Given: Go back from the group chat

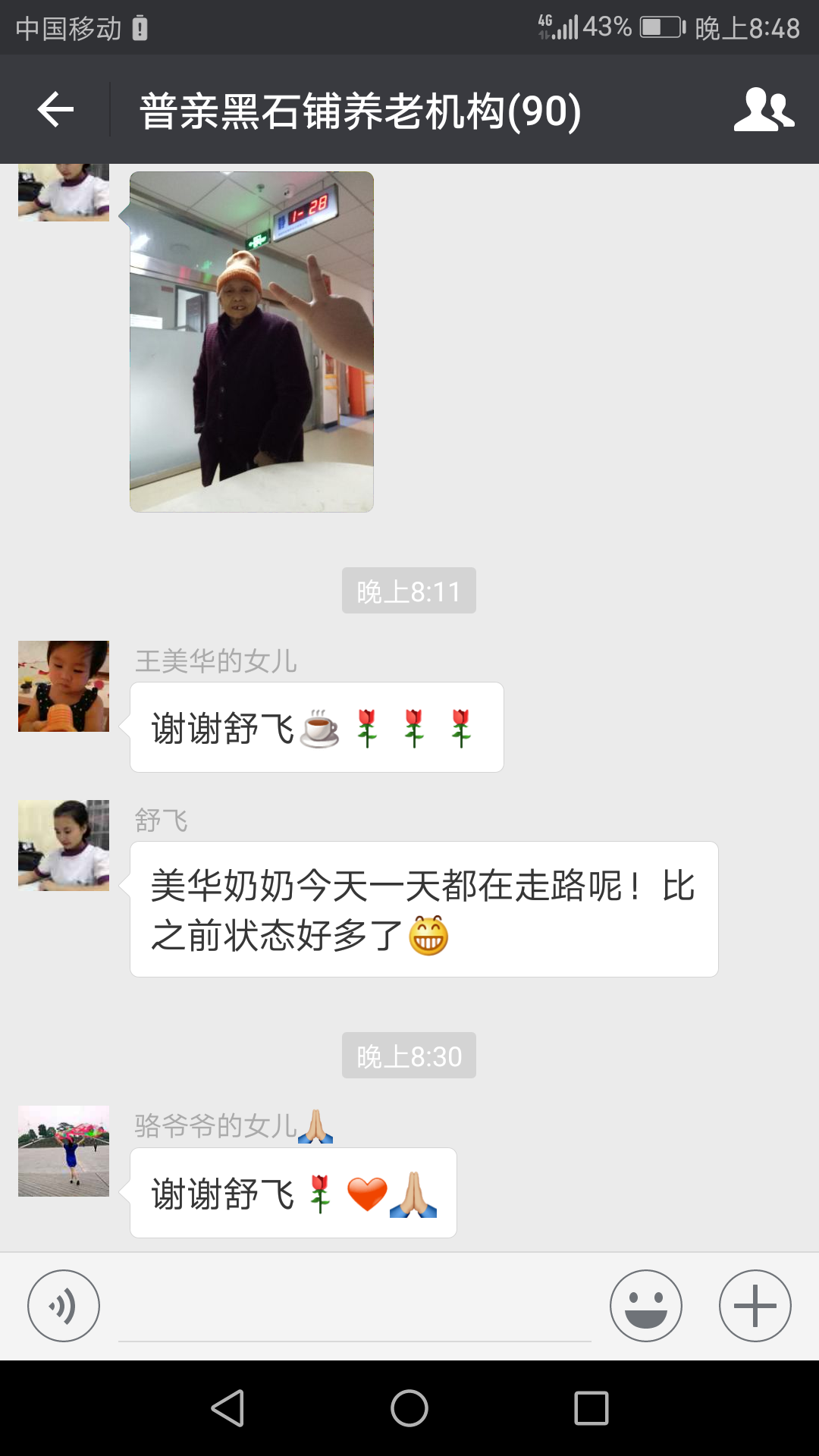Looking at the screenshot, I should (x=55, y=110).
